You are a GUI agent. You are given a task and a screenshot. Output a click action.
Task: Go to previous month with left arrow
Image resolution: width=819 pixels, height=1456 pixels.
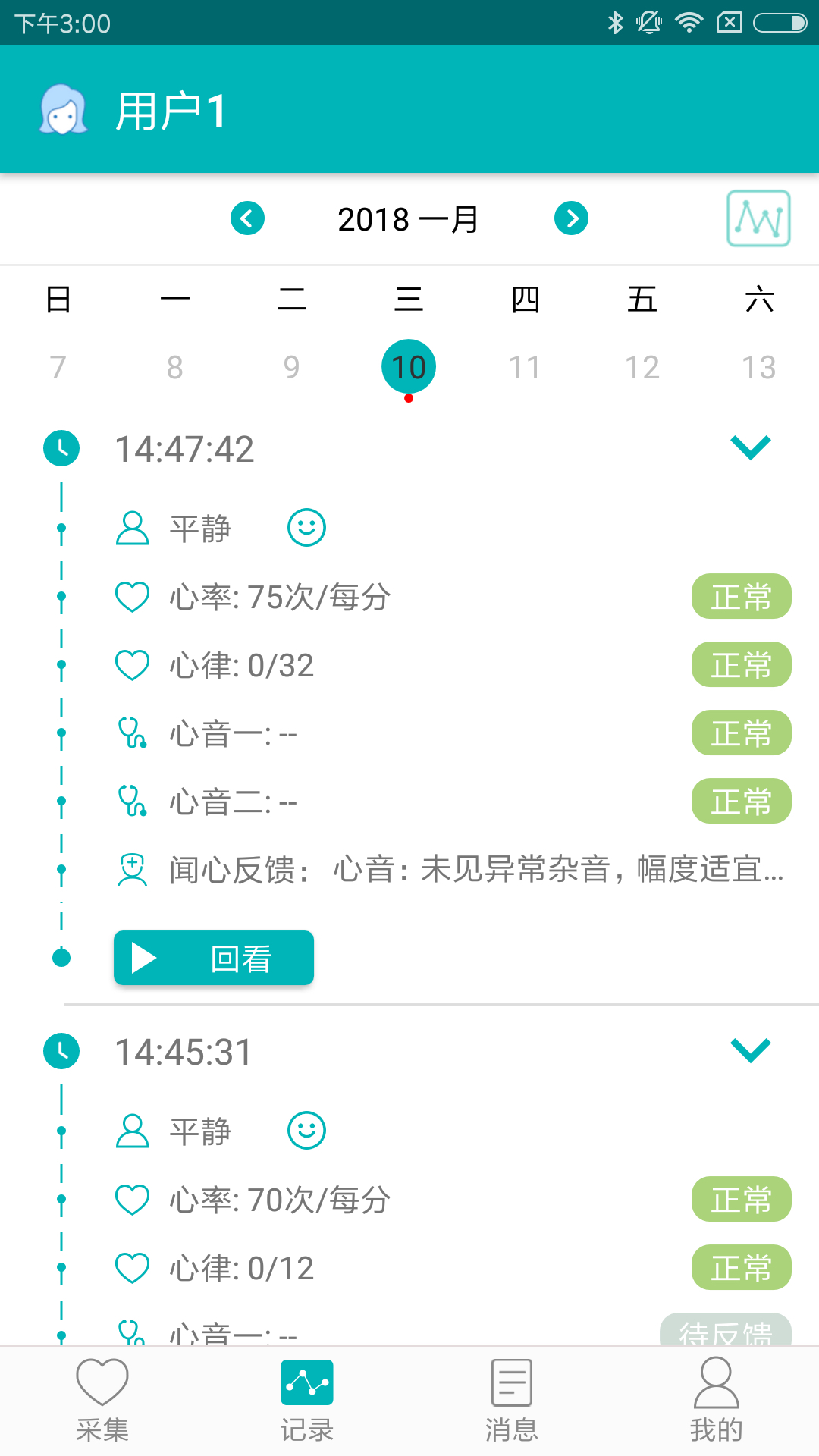[x=247, y=219]
